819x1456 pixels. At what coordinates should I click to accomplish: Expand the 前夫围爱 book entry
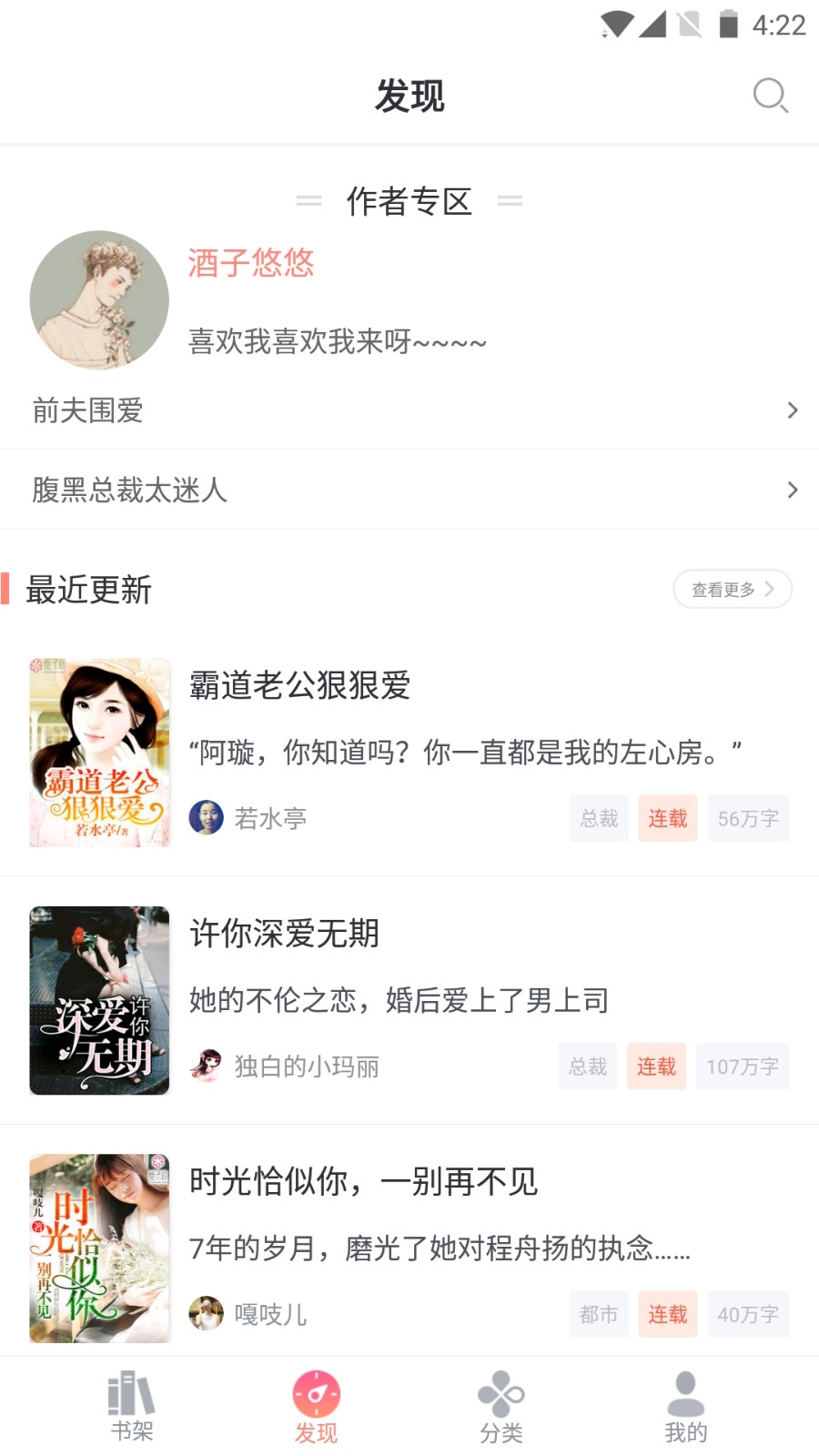click(793, 411)
